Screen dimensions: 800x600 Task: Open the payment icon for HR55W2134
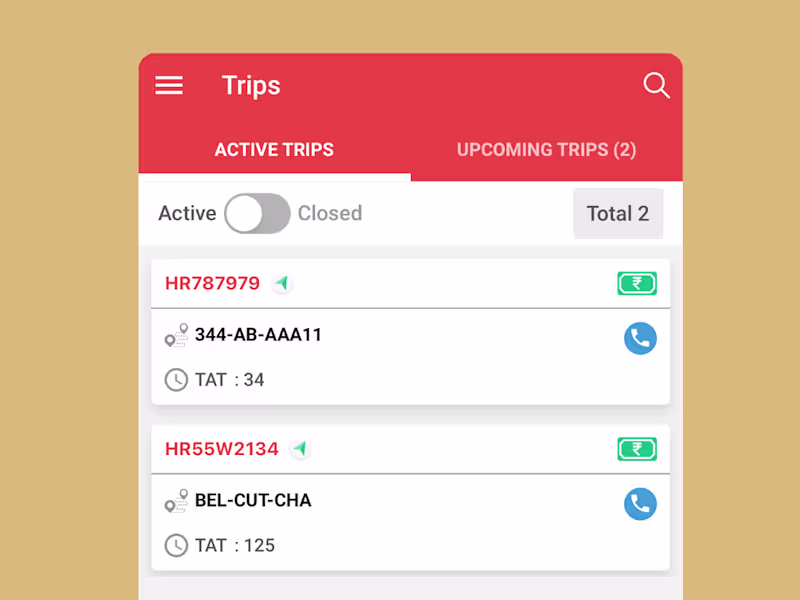point(637,449)
